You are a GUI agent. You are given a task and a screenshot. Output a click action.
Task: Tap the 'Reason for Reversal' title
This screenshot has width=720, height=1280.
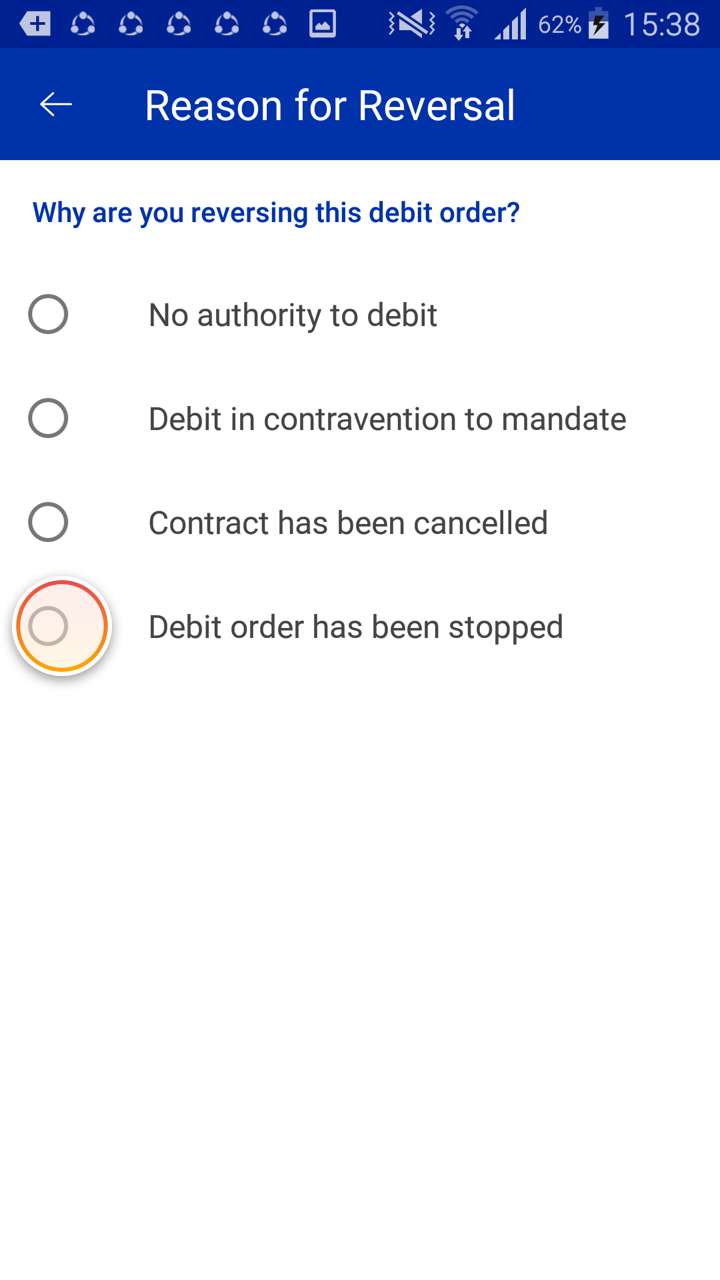(330, 104)
